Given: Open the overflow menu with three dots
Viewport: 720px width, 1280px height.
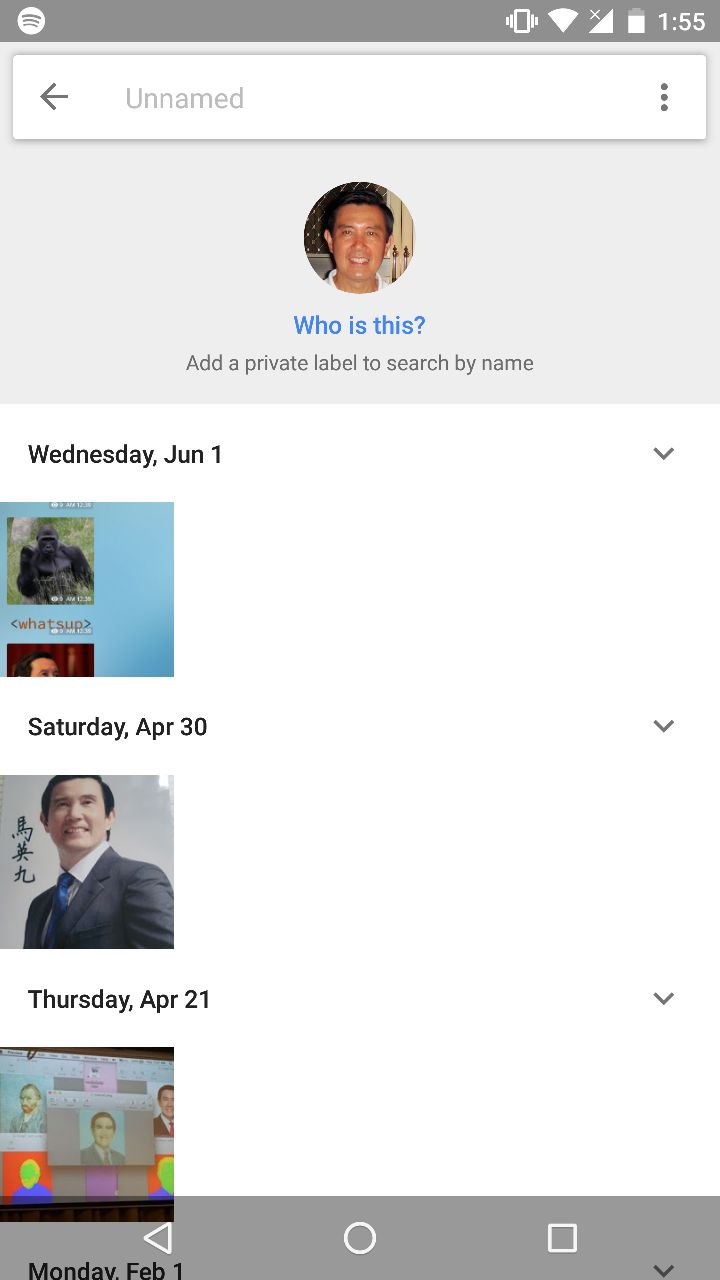Looking at the screenshot, I should click(x=664, y=97).
